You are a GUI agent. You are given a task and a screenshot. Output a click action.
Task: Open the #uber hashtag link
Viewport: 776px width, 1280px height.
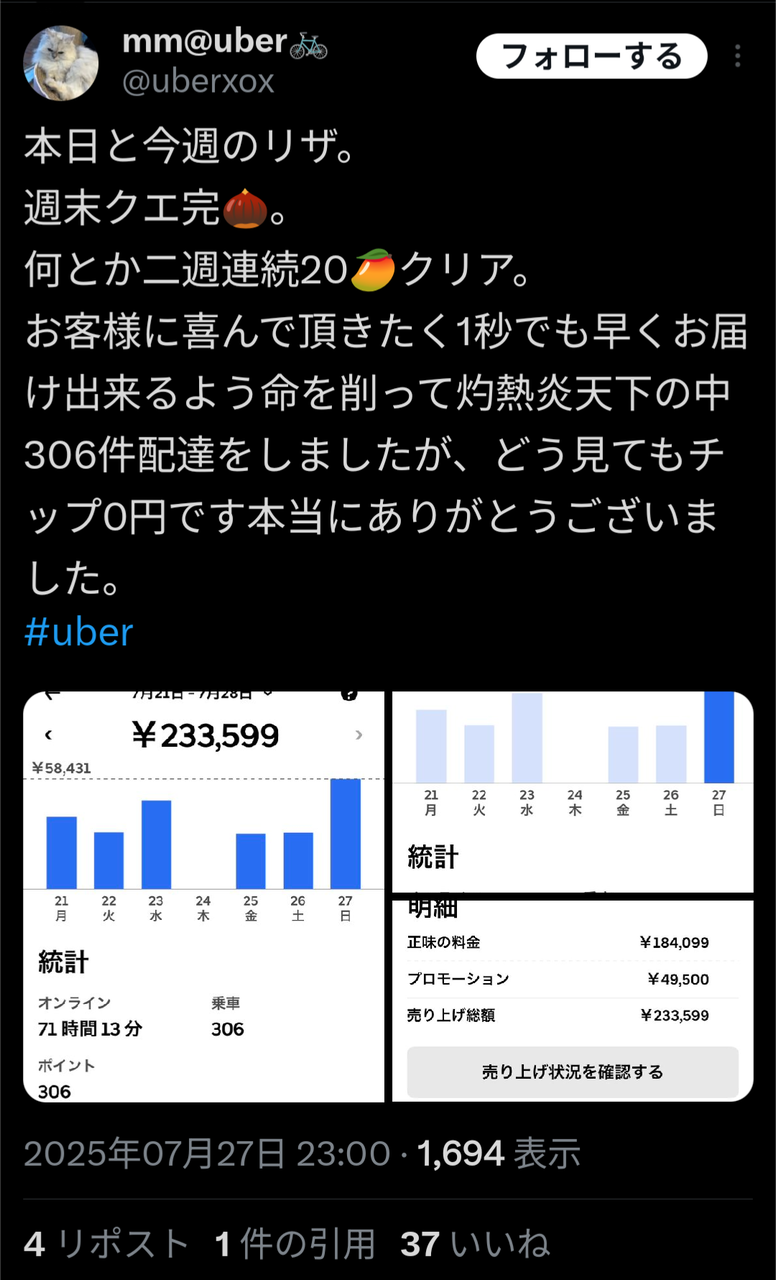[x=78, y=632]
